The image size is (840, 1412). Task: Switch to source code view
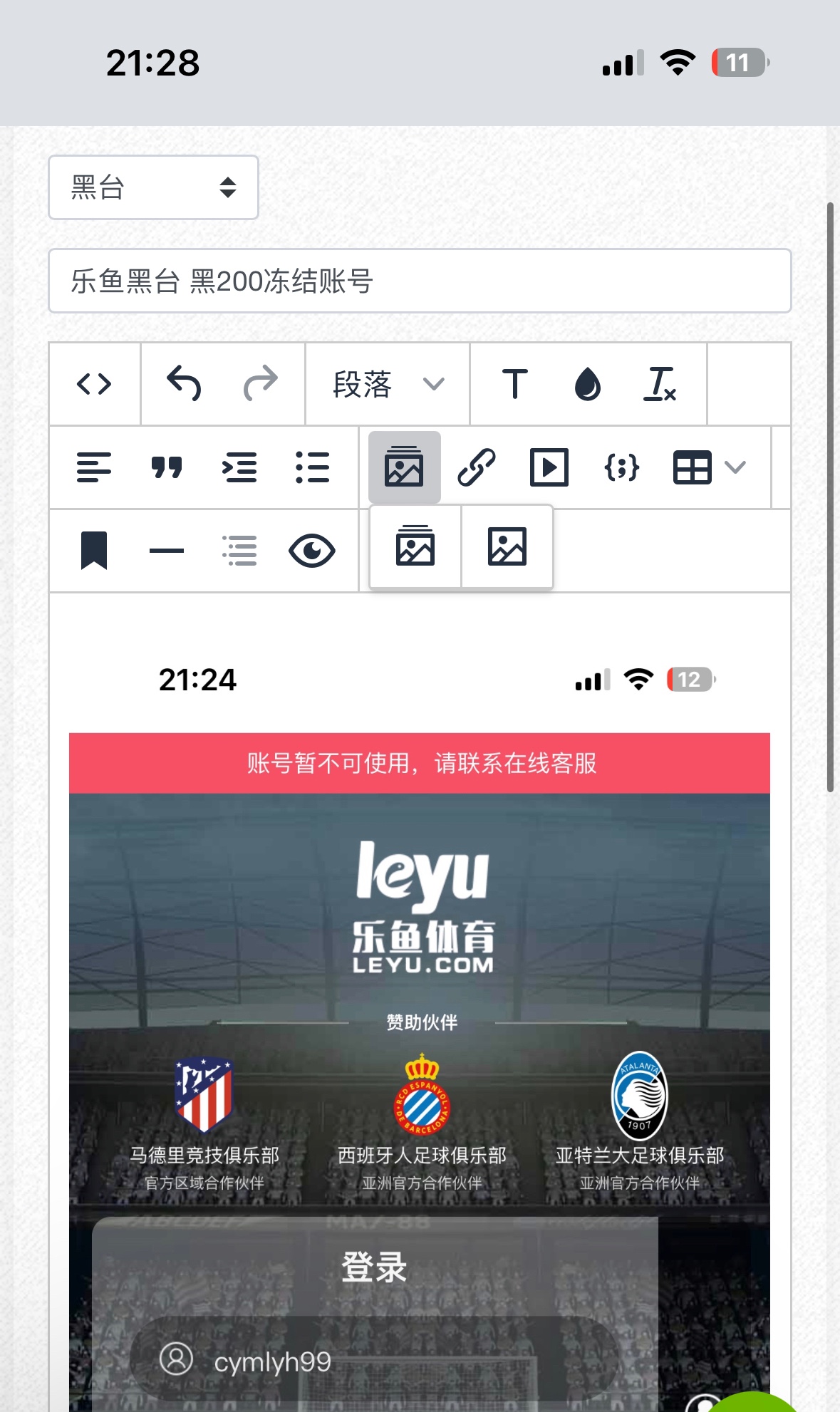click(94, 384)
